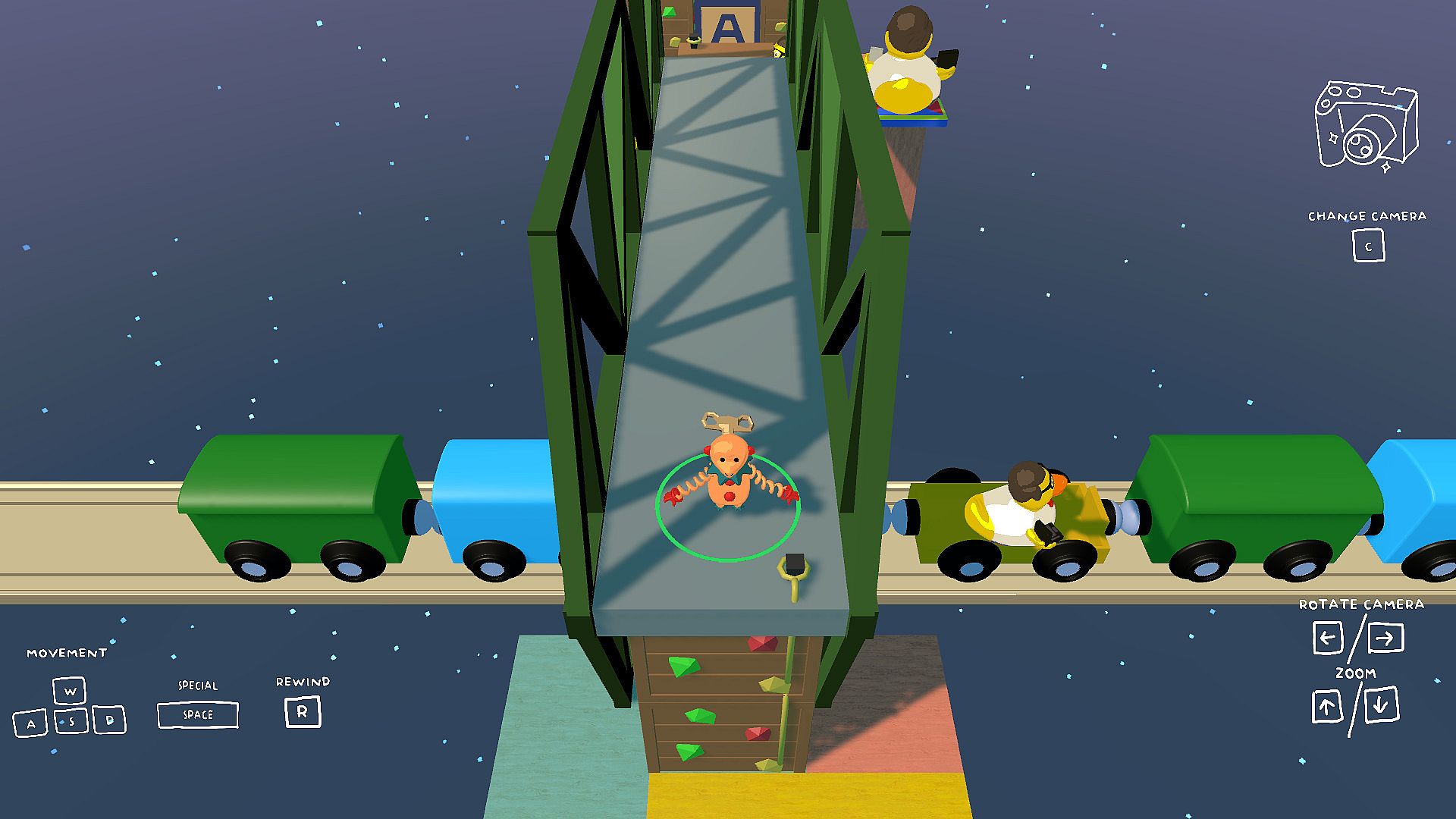Tap the D movement key
This screenshot has height=819, width=1456.
click(x=109, y=720)
